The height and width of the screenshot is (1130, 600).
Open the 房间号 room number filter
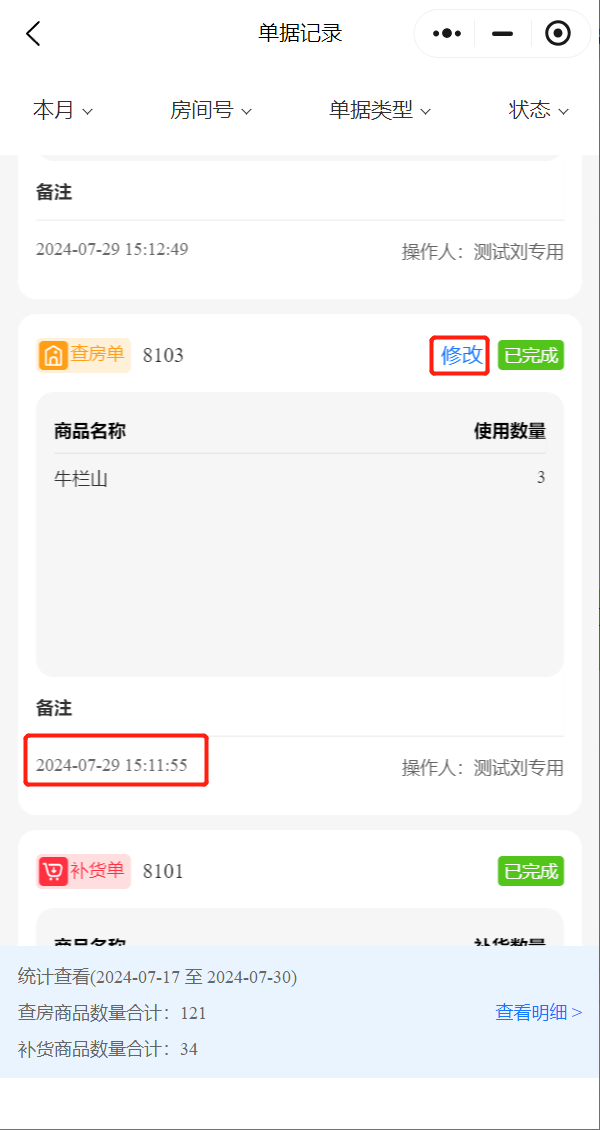pyautogui.click(x=211, y=110)
